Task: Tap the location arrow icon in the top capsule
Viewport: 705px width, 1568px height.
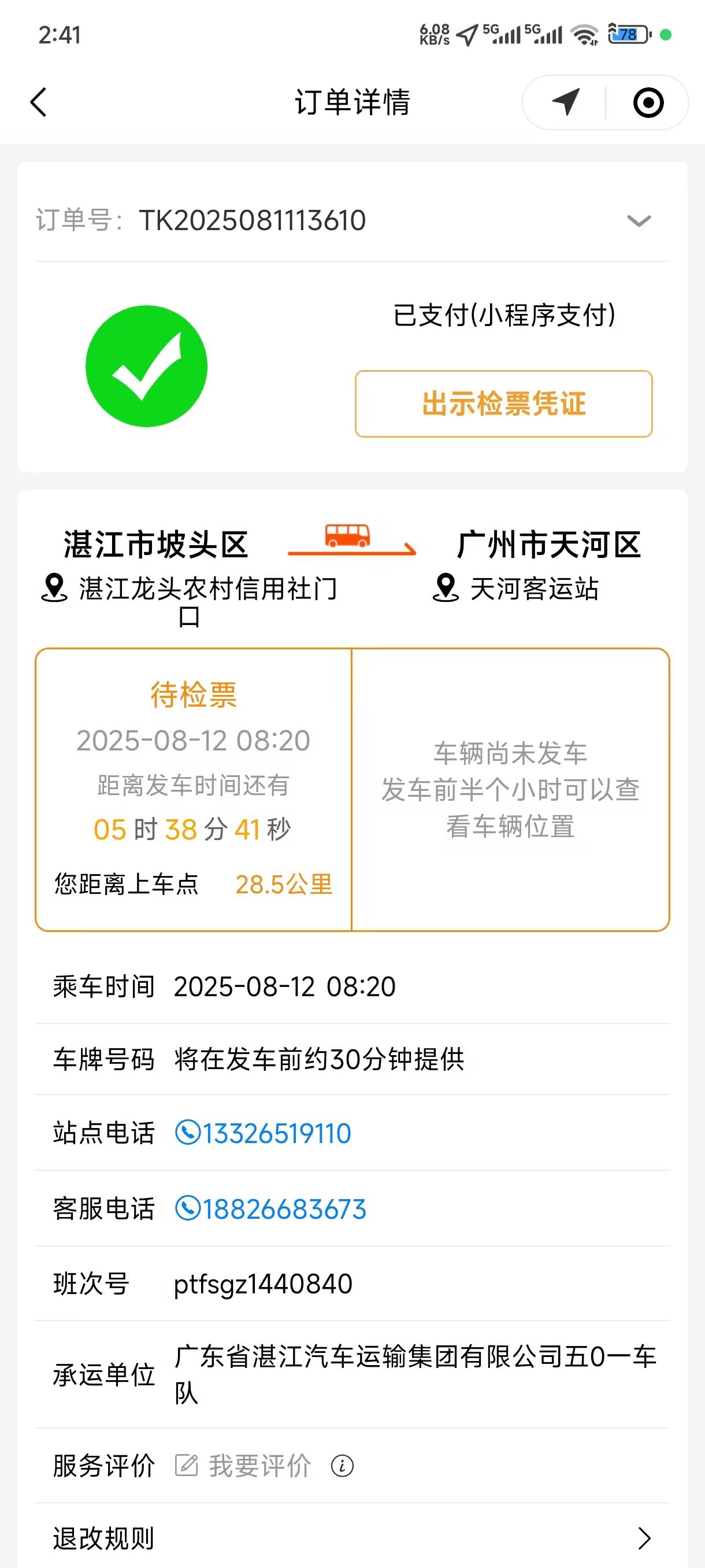Action: coord(566,102)
